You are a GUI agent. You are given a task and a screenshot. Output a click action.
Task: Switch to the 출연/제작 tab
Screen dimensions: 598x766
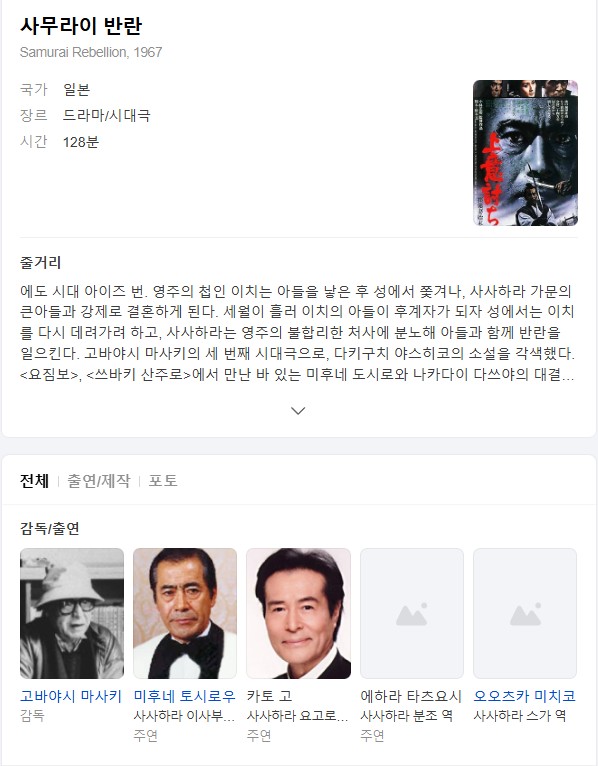pos(99,481)
